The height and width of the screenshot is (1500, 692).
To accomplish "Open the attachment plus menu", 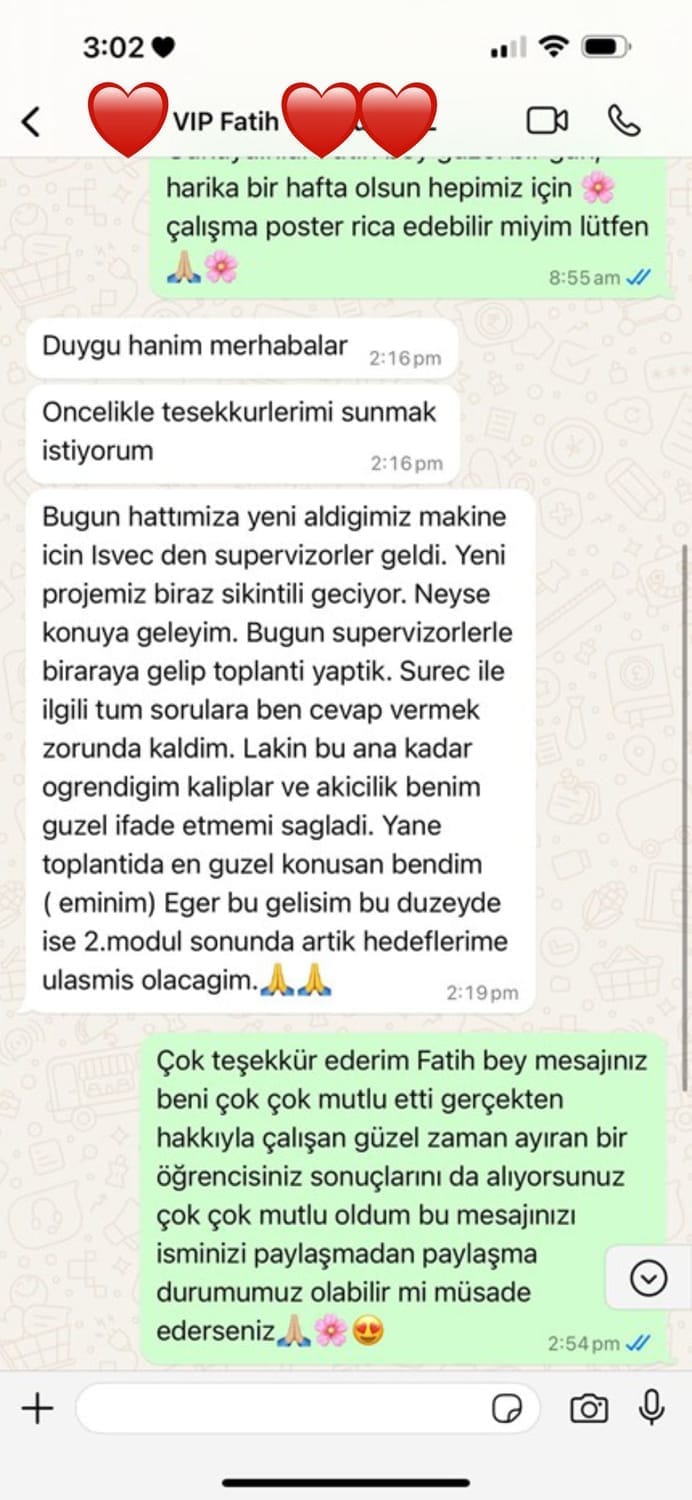I will click(37, 1409).
